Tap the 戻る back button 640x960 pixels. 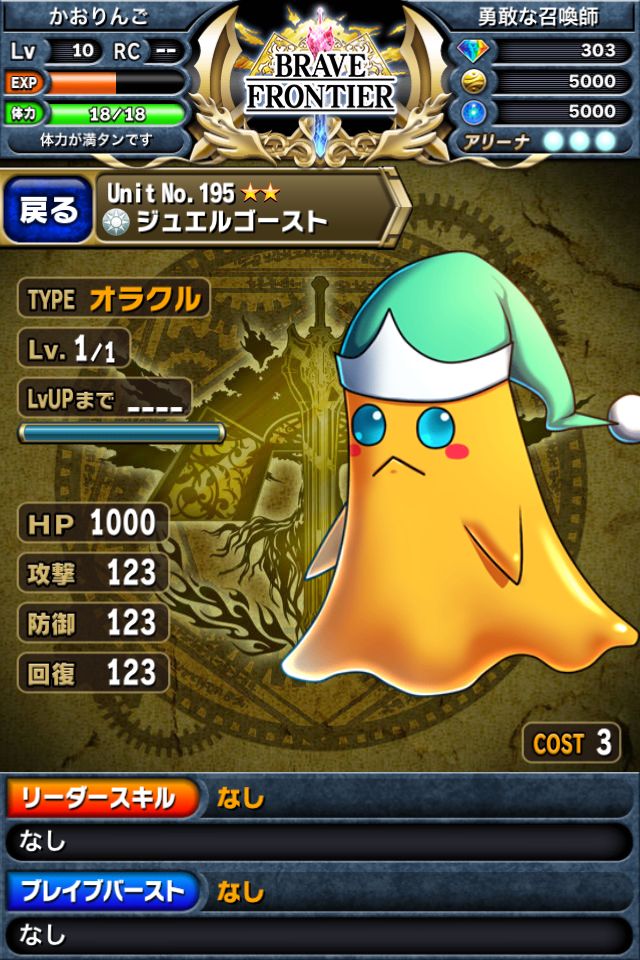pyautogui.click(x=47, y=210)
